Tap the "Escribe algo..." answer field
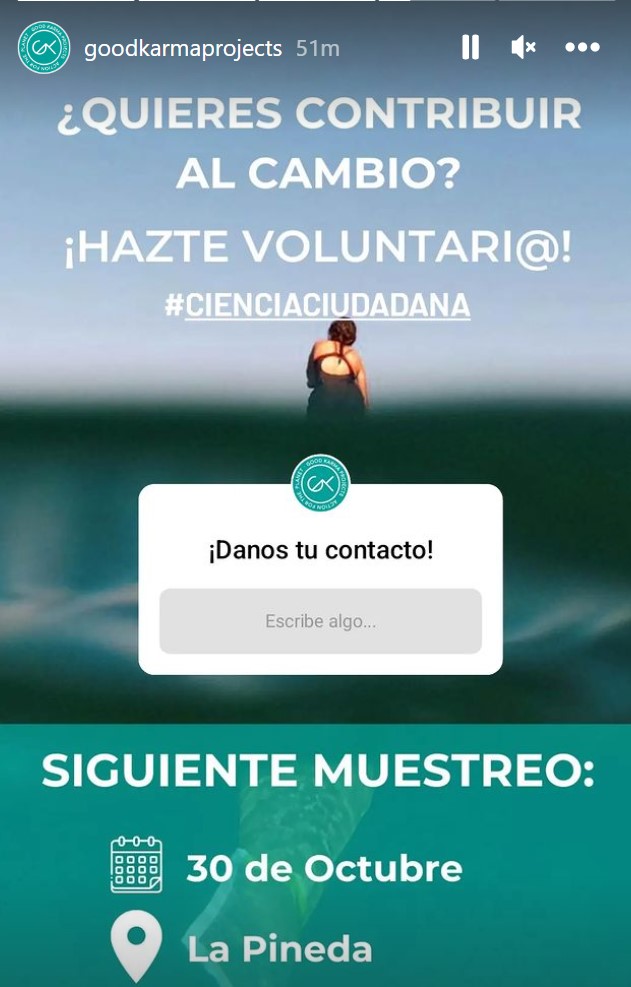631x987 pixels. (320, 621)
